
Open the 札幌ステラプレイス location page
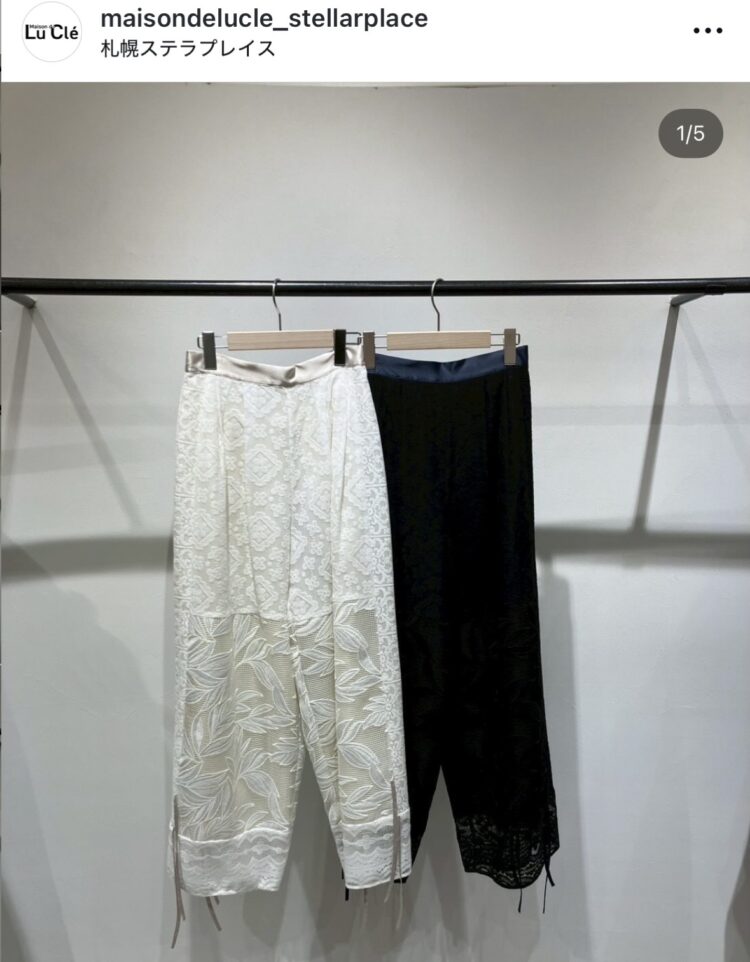[x=188, y=48]
